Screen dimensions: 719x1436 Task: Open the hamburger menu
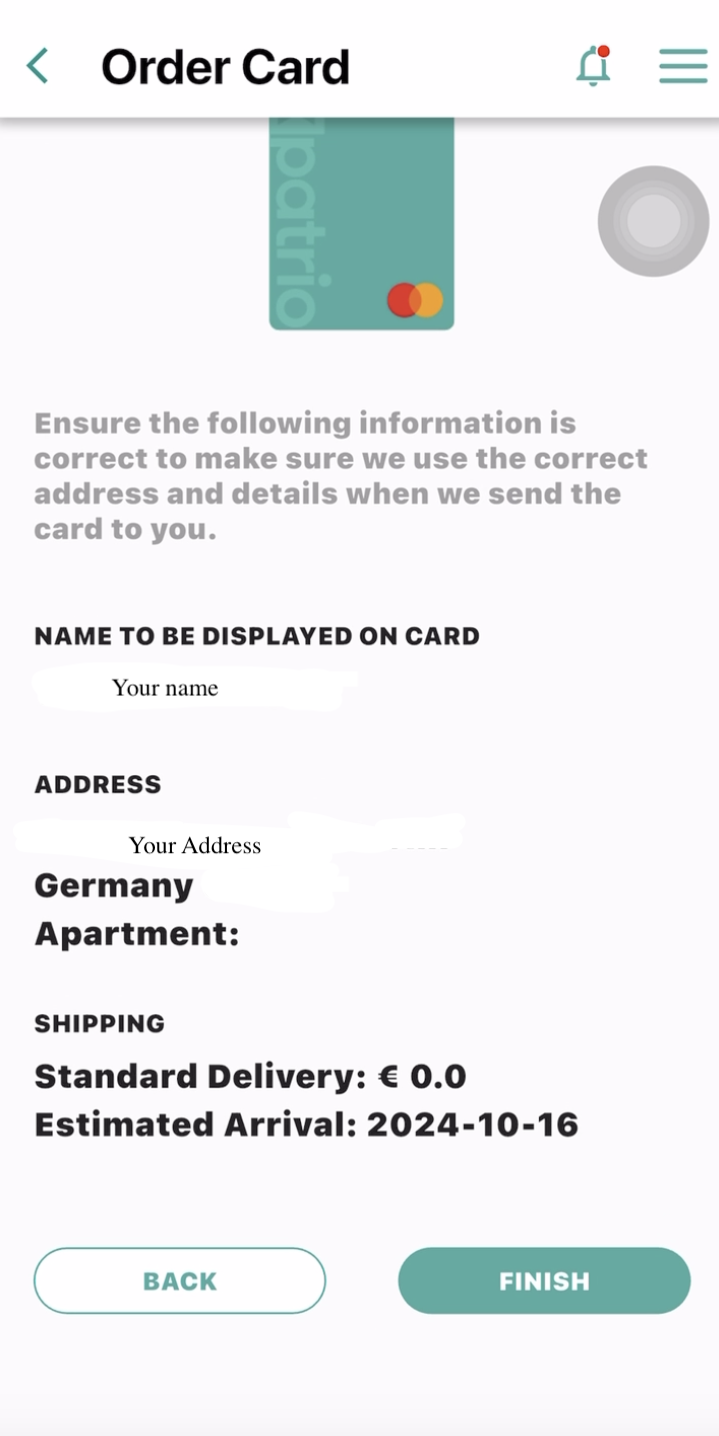click(x=683, y=67)
